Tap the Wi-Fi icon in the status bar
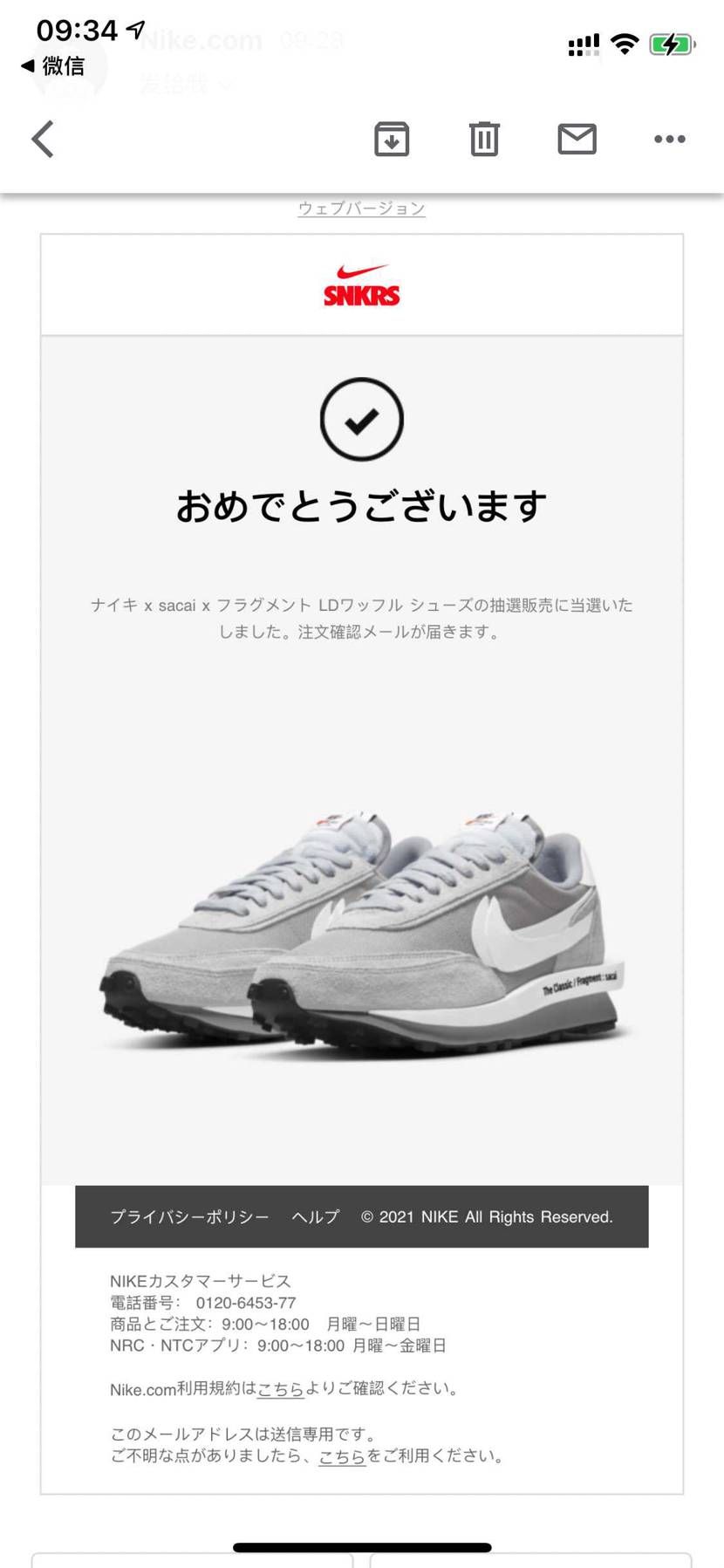The image size is (724, 1568). click(x=625, y=42)
